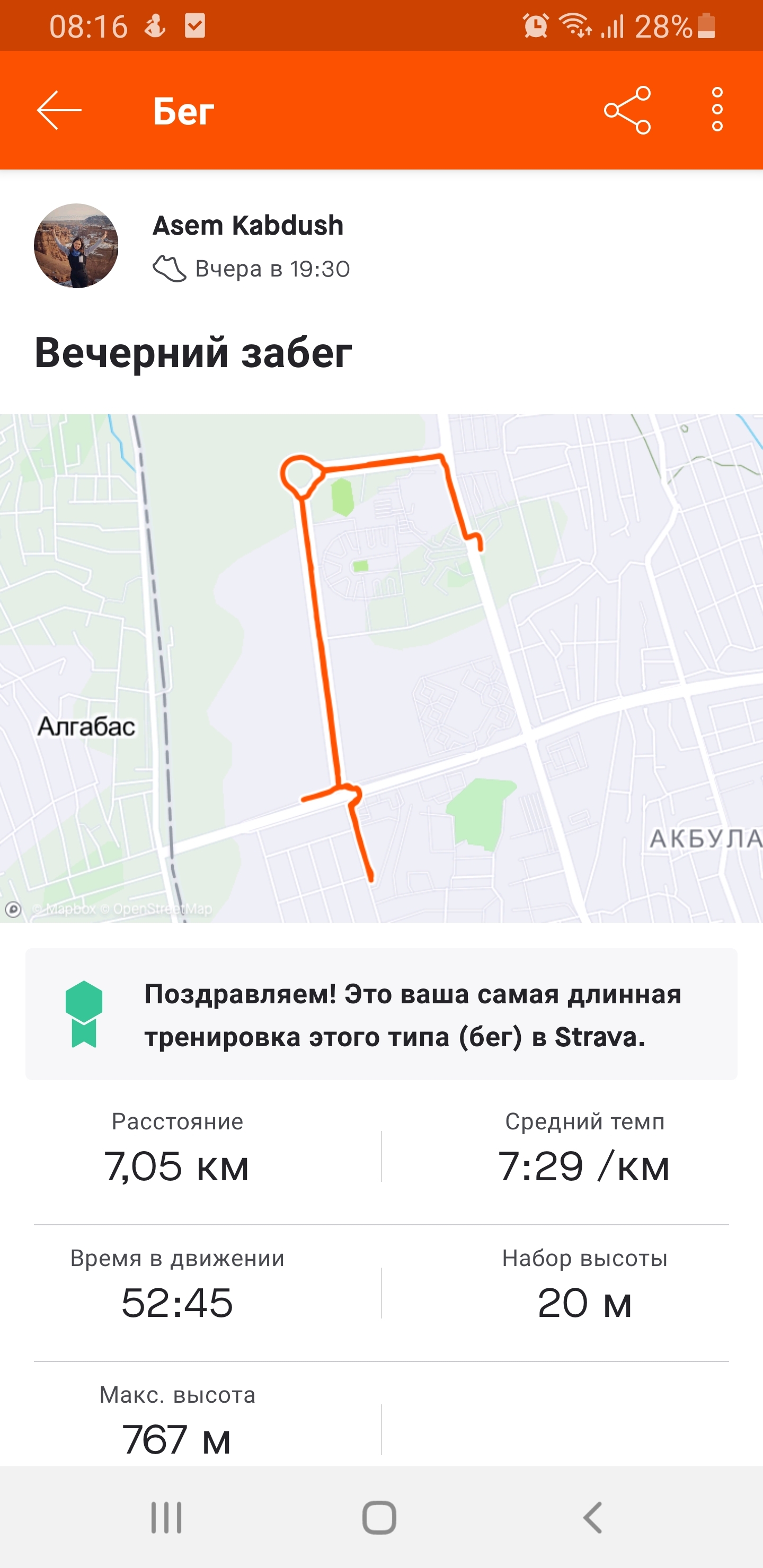This screenshot has height=1568, width=763.
Task: Open recent apps from the navigation bar
Action: pyautogui.click(x=166, y=1518)
